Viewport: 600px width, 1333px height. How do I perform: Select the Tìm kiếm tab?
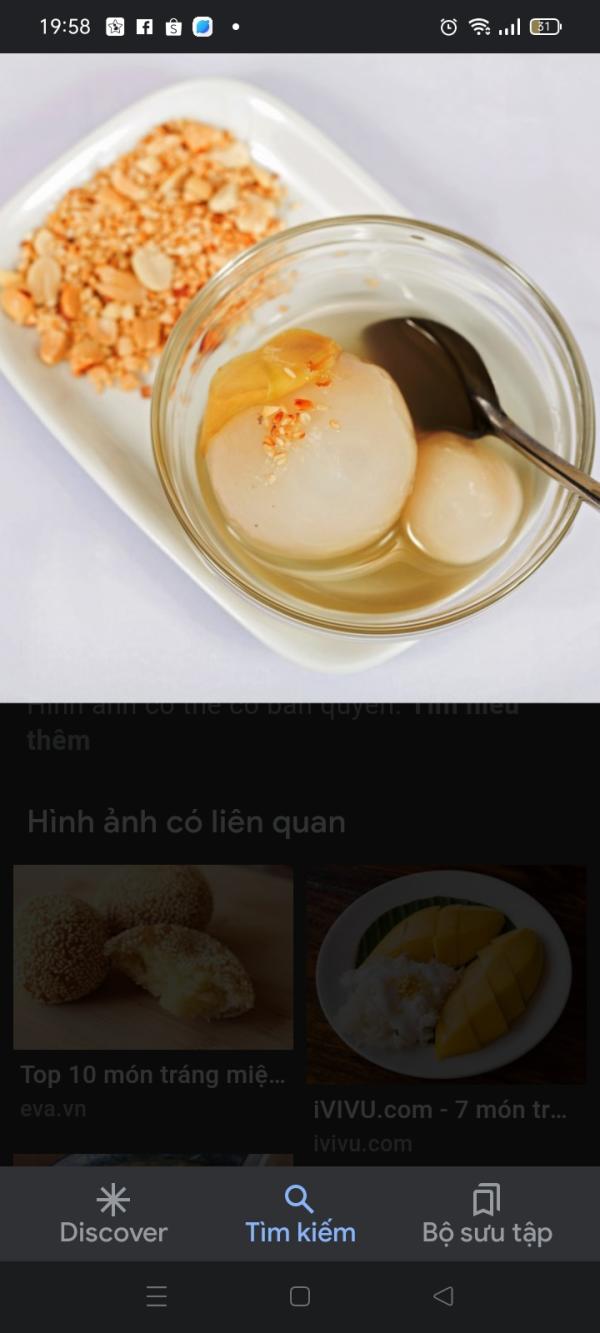300,1214
